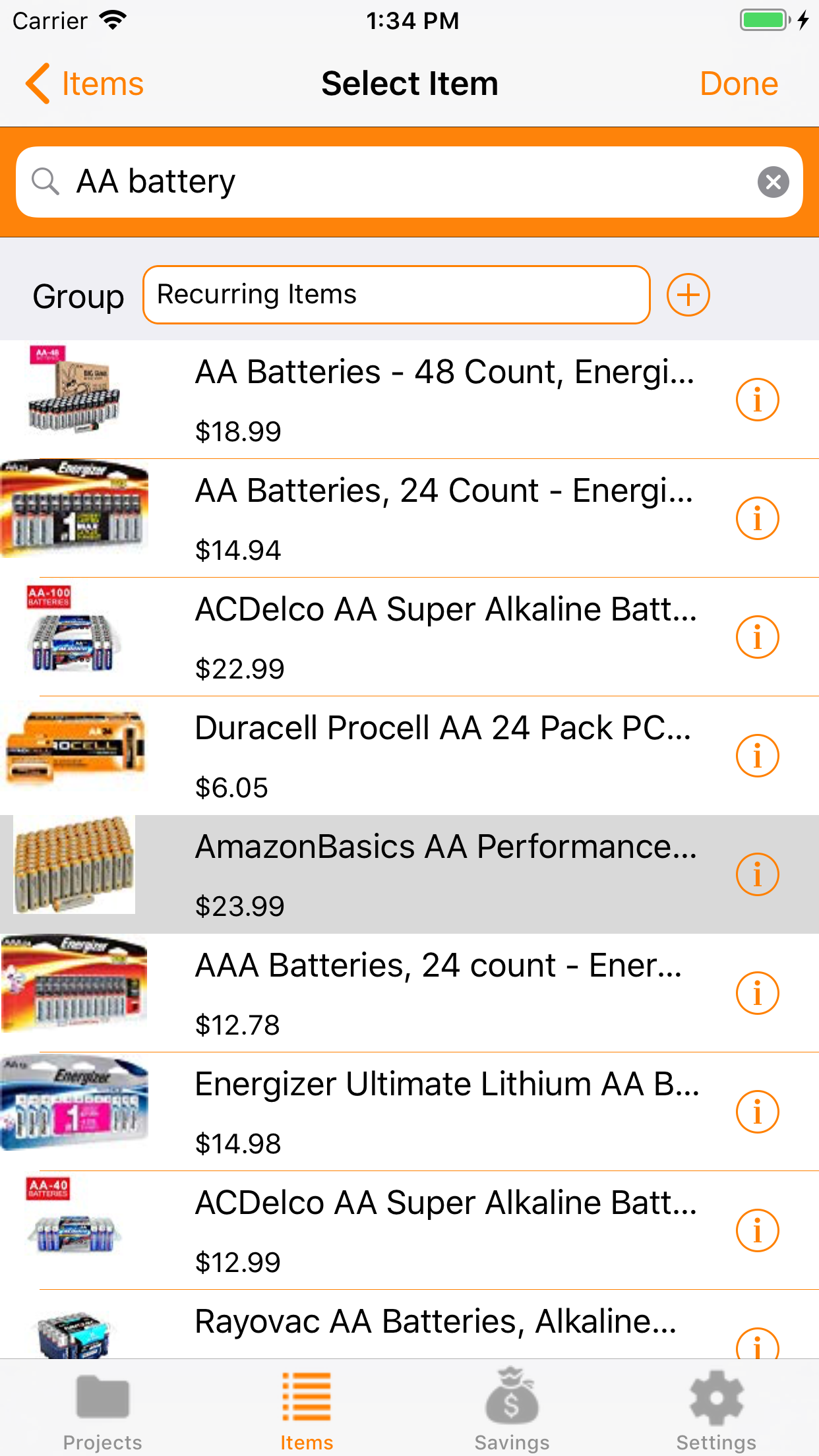
Task: Show info for Energizer Ultimate Lithium AA
Action: click(757, 1112)
